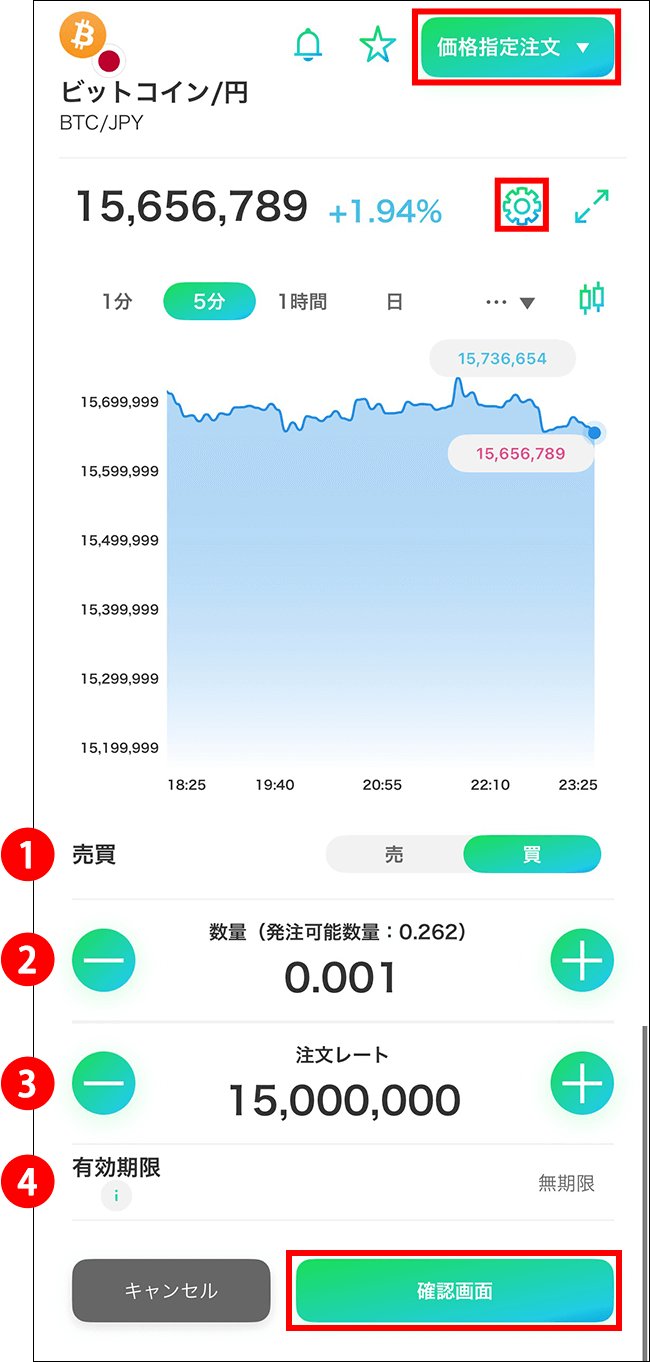
Task: Open the price alert bell
Action: (308, 45)
